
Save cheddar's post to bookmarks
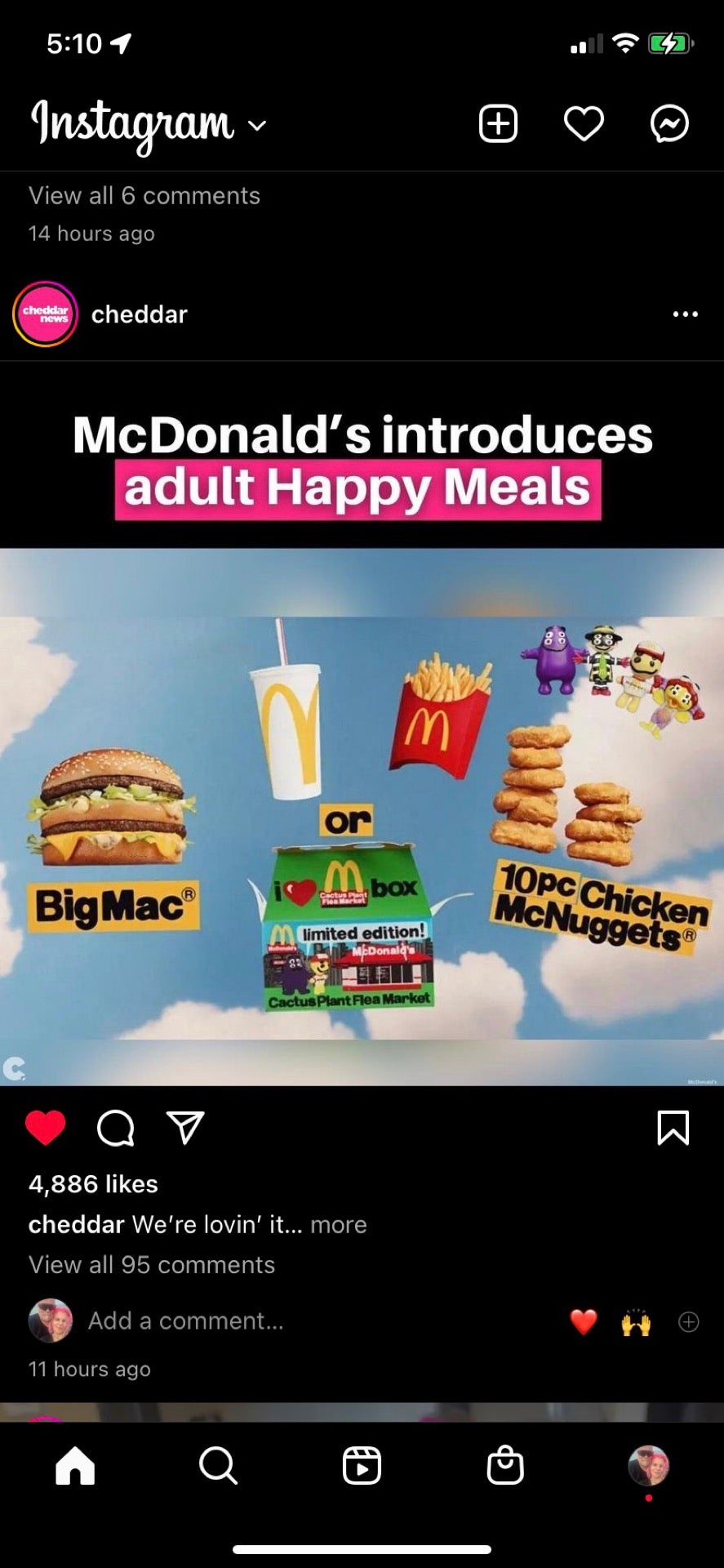[x=673, y=1128]
